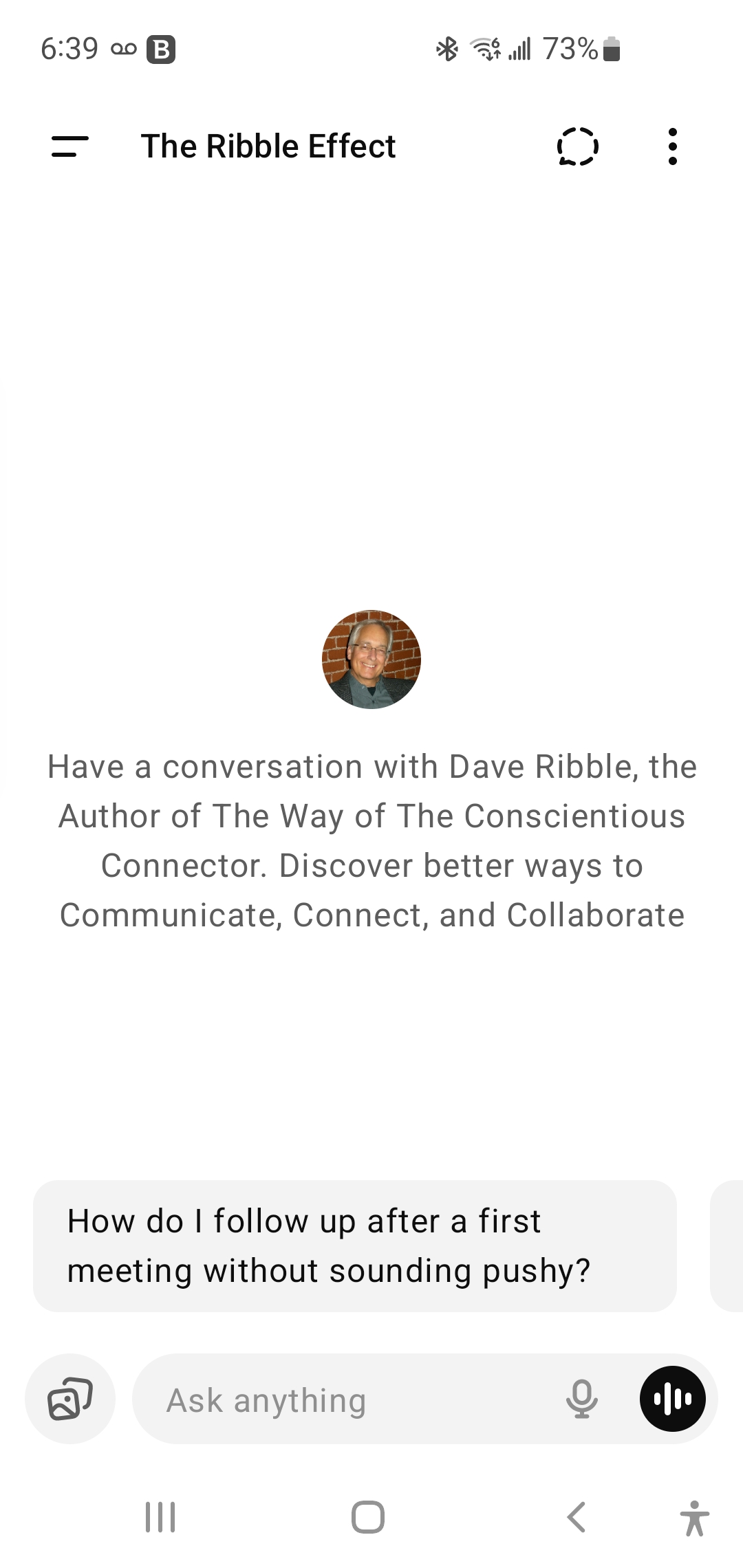Image resolution: width=743 pixels, height=1568 pixels.
Task: Focus the Ask anything text field
Action: (344, 1400)
